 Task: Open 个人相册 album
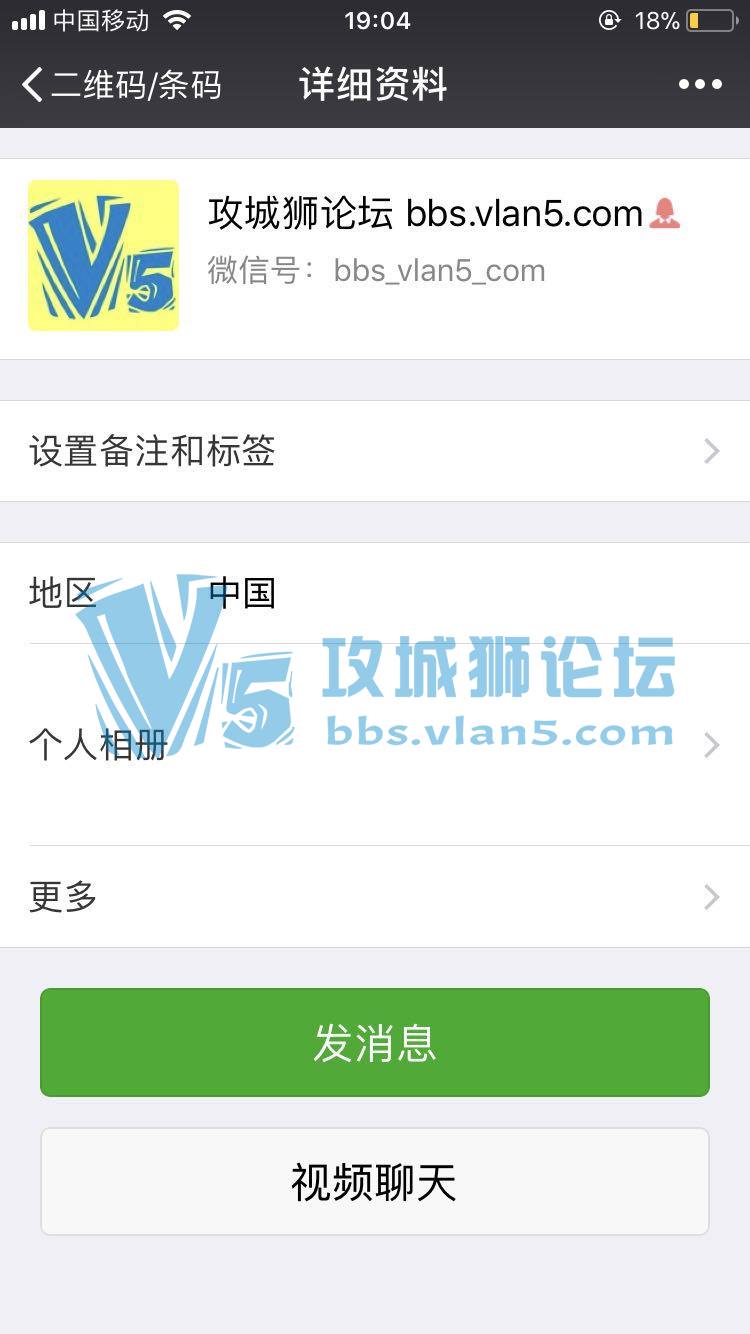(375, 745)
